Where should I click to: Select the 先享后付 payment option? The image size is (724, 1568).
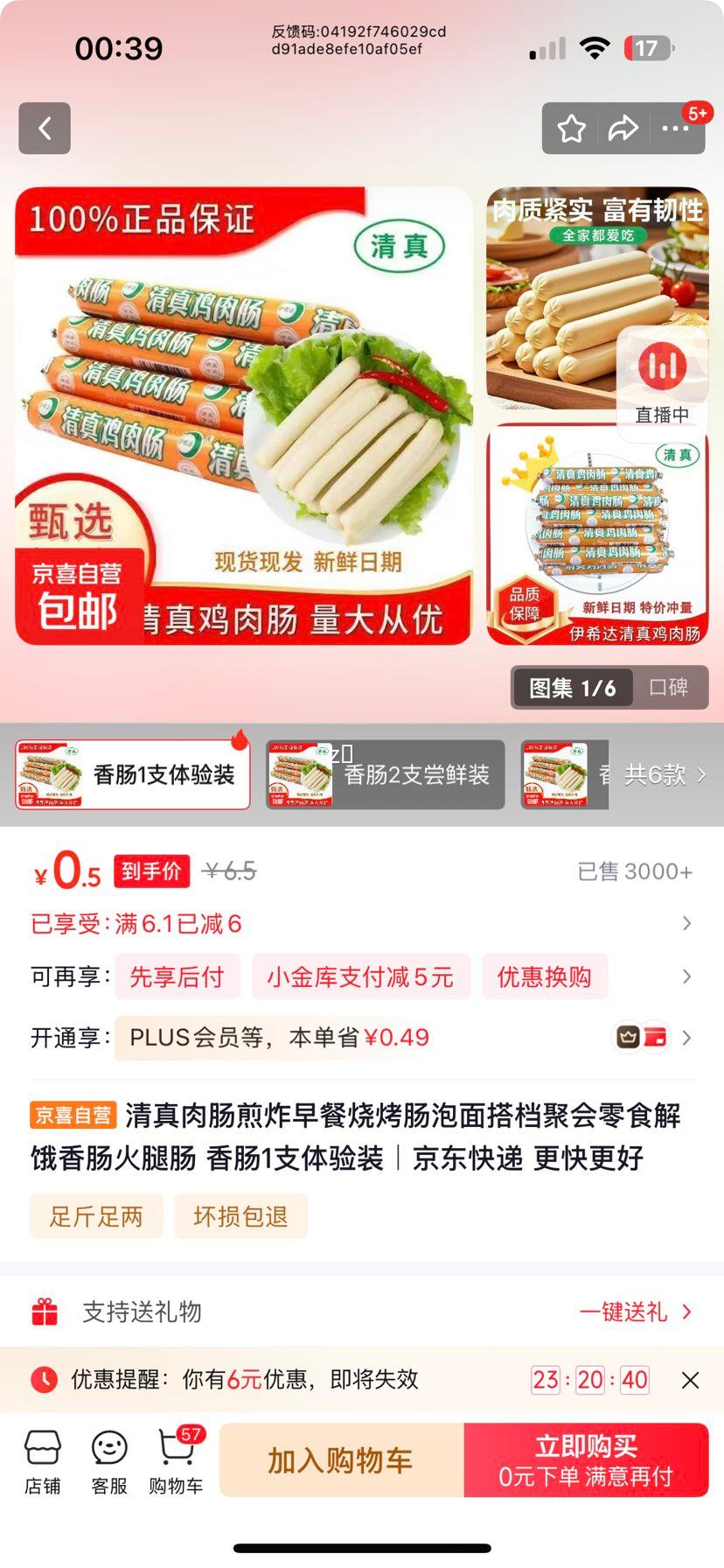178,976
